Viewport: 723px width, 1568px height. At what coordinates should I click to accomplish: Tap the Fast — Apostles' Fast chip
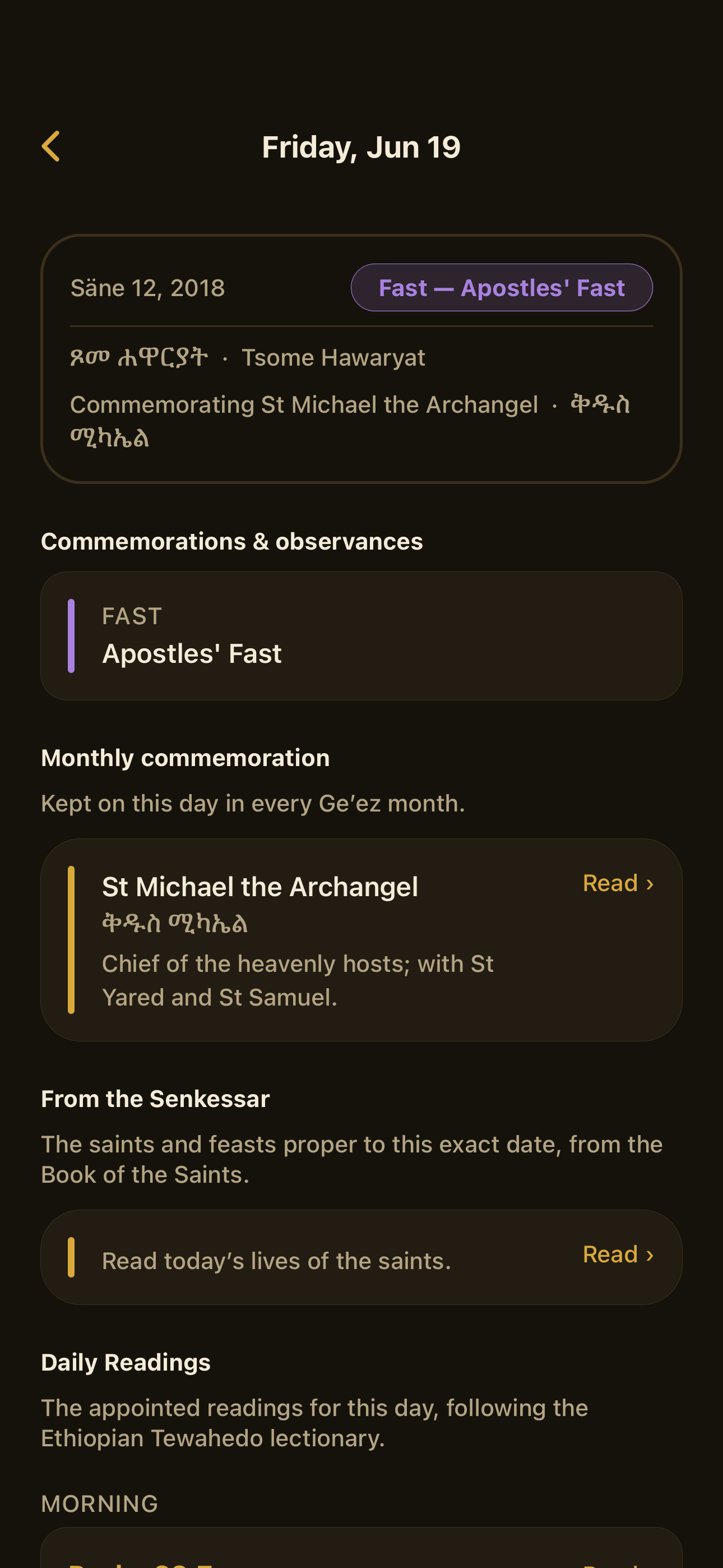(x=502, y=287)
